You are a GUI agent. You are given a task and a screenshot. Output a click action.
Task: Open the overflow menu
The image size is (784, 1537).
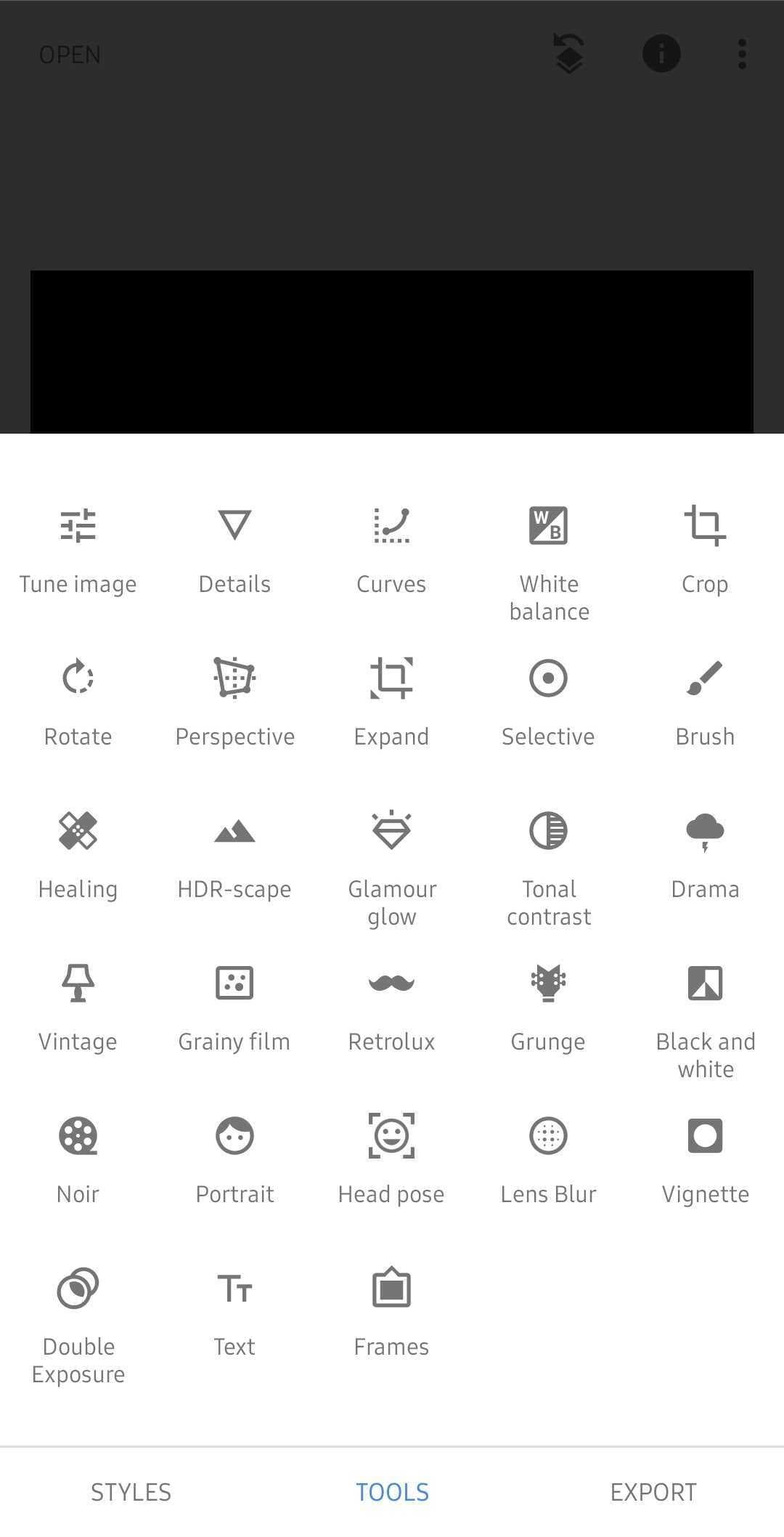pyautogui.click(x=741, y=54)
